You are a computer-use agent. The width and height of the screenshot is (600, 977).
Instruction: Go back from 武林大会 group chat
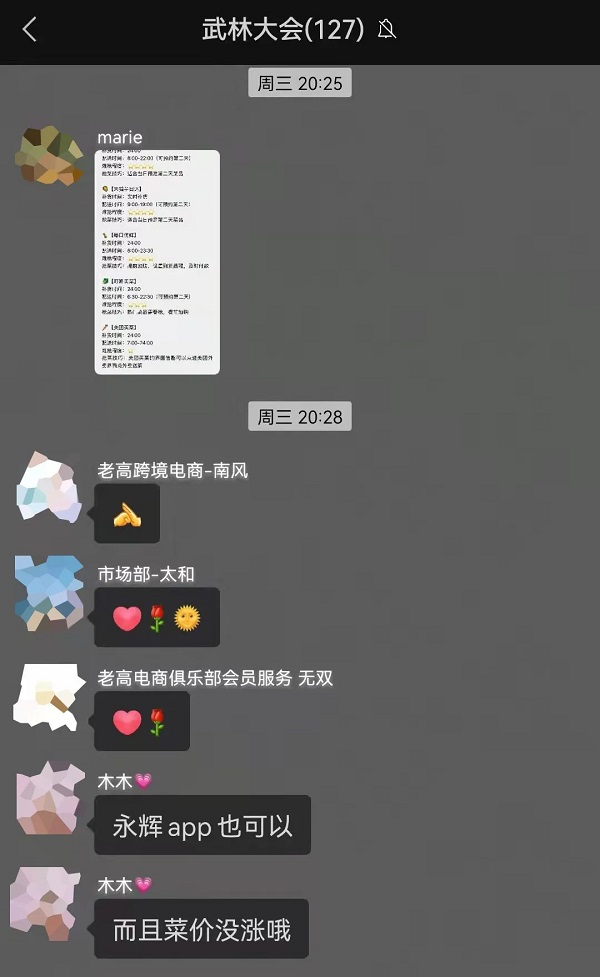29,30
